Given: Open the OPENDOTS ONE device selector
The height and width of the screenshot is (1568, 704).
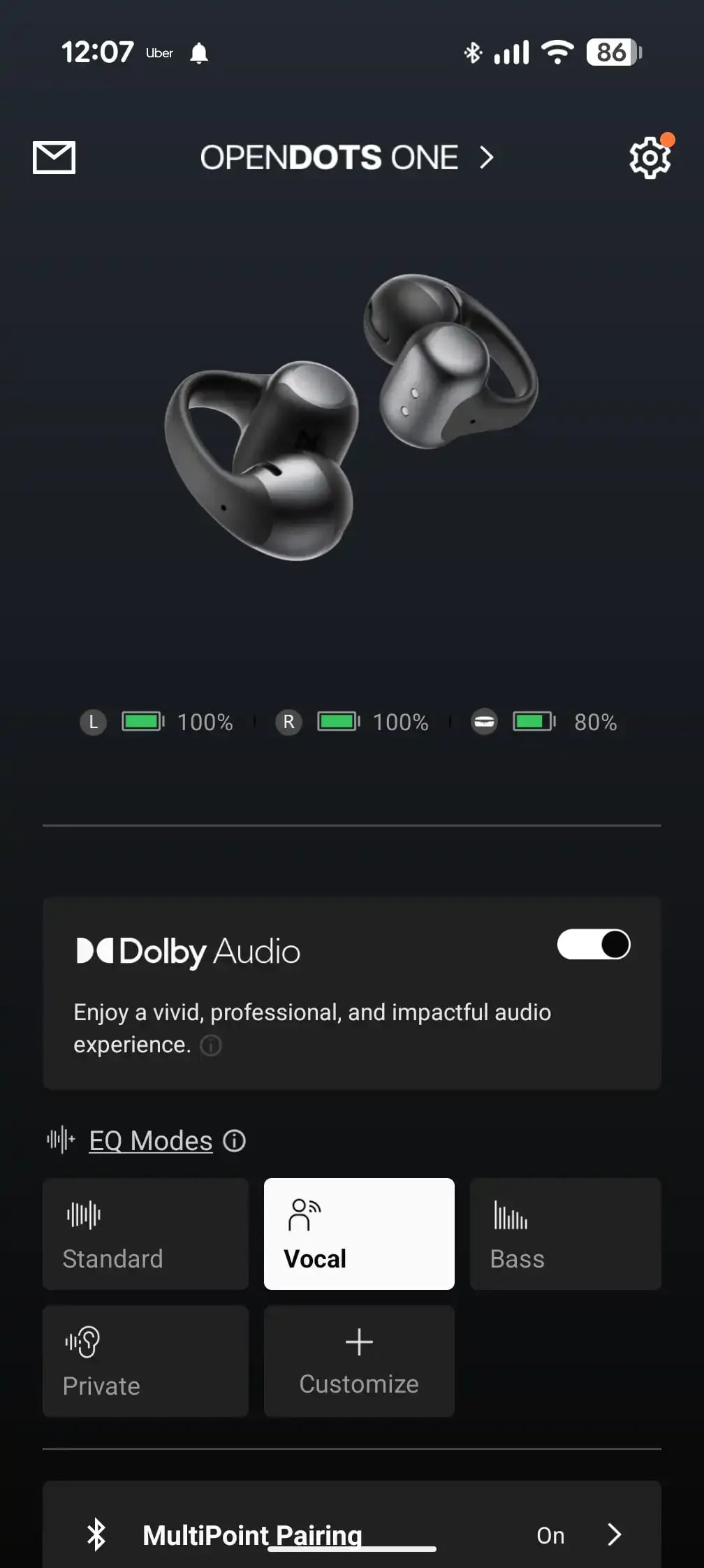Looking at the screenshot, I should coord(347,158).
